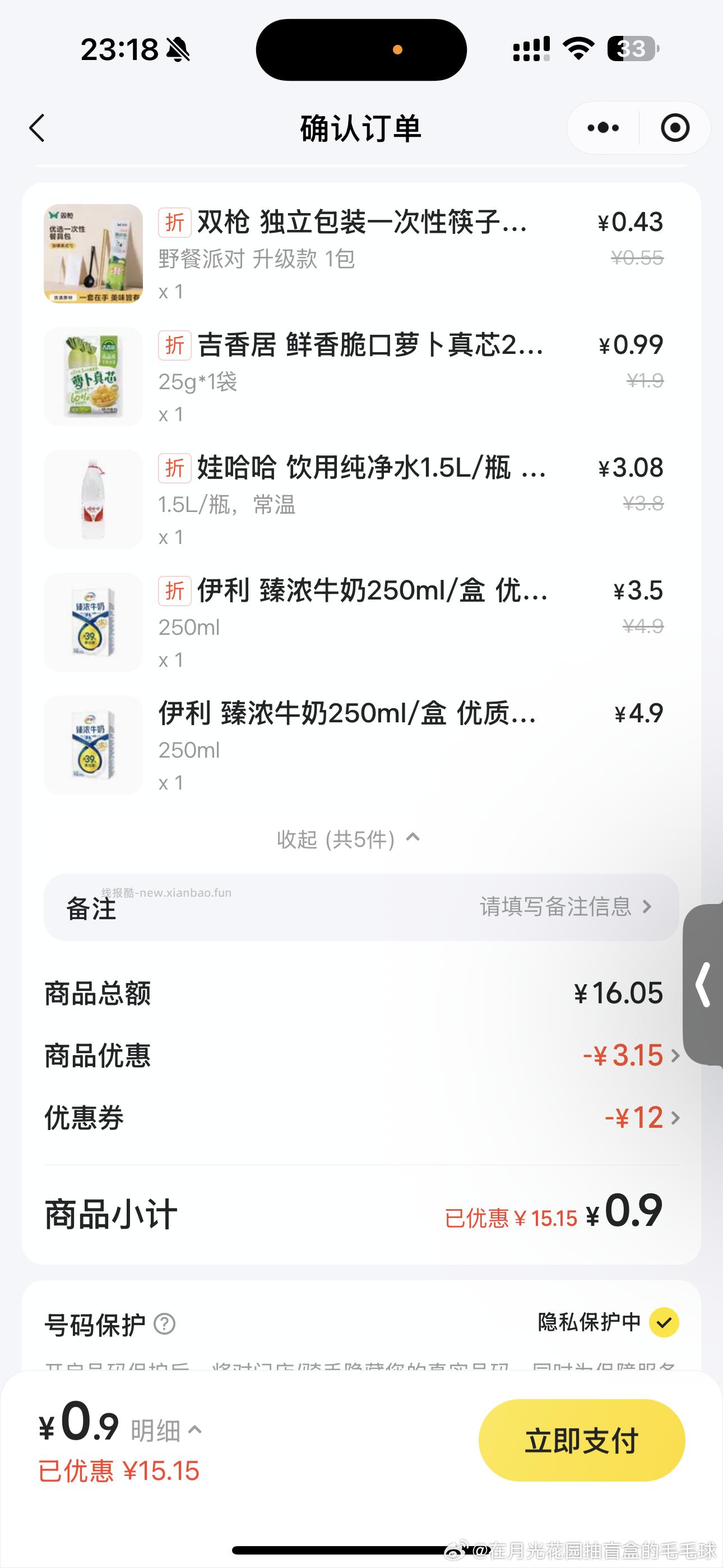This screenshot has height=1568, width=723.
Task: View 商品优惠 discount details
Action: (675, 1056)
